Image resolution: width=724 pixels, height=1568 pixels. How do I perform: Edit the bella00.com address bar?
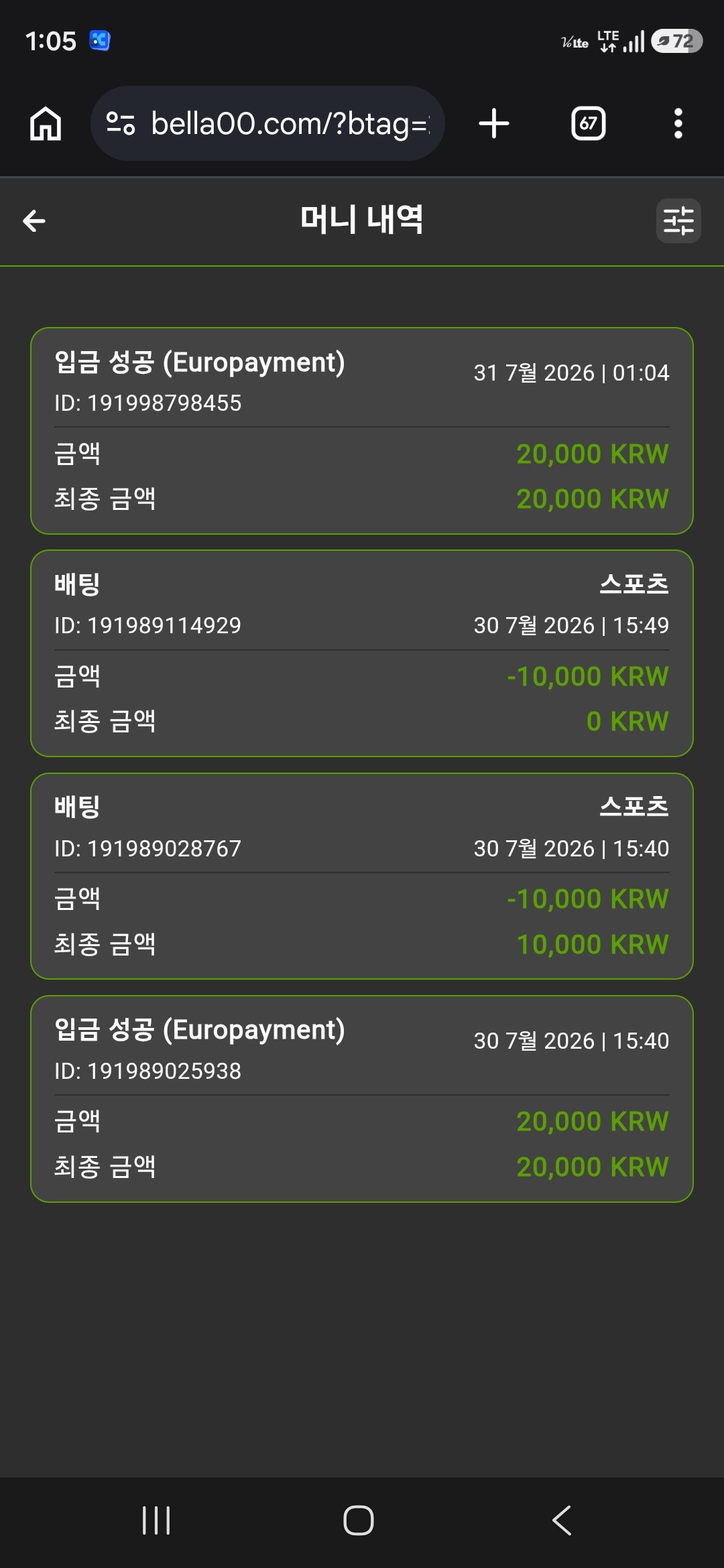(267, 123)
